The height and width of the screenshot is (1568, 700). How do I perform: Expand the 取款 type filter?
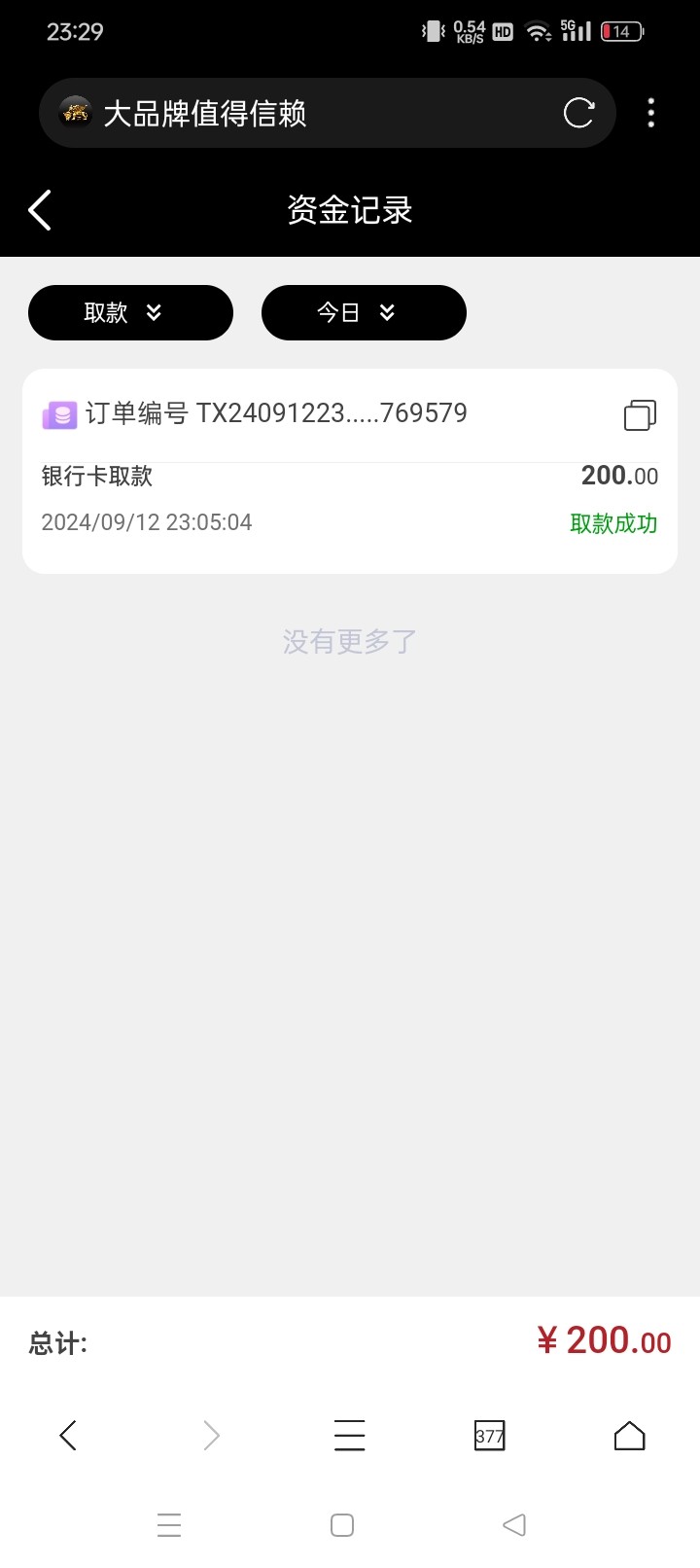(x=130, y=312)
